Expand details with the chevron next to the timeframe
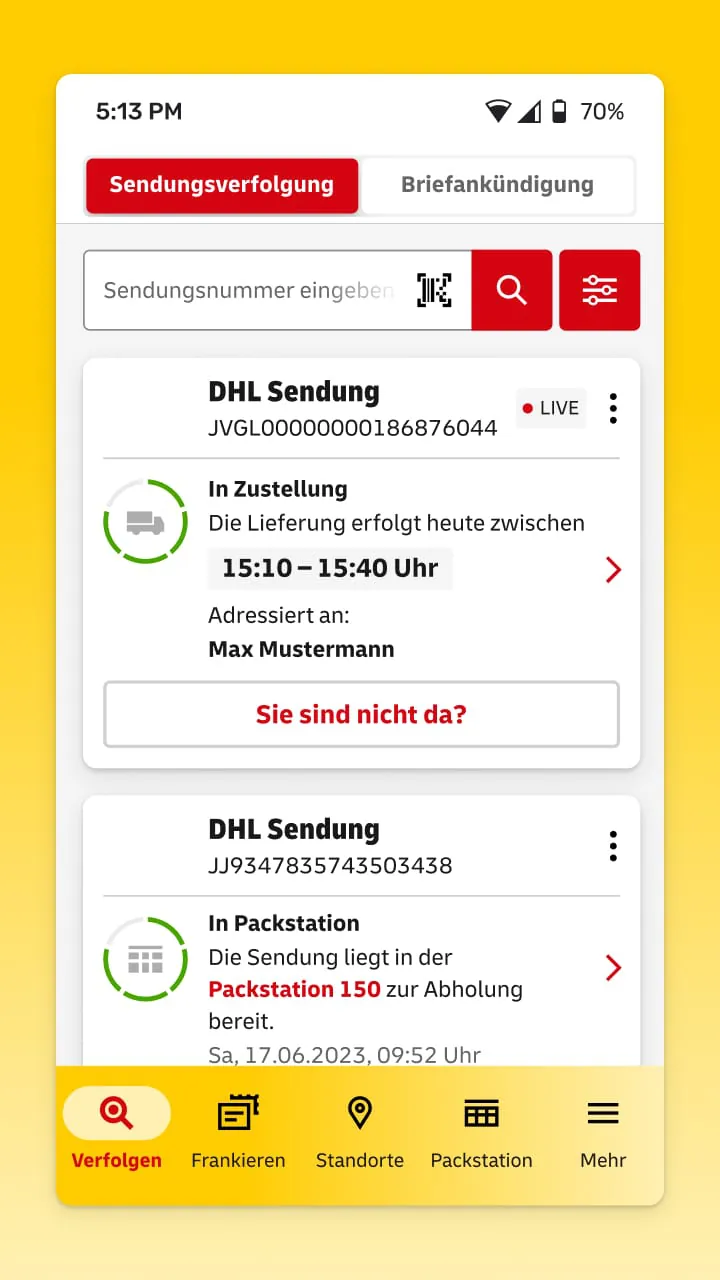 (613, 569)
